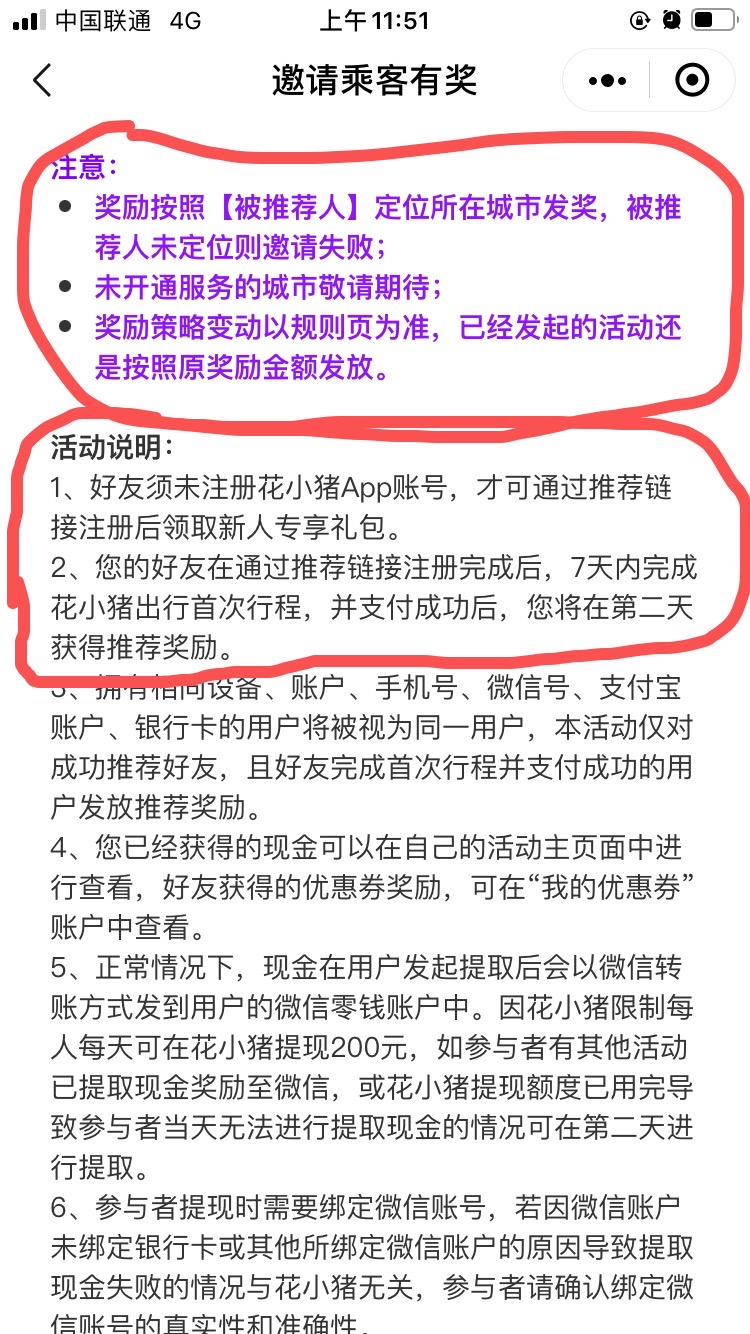Screen dimensions: 750x1334
Task: Go back from the invite rules page
Action: [x=42, y=80]
